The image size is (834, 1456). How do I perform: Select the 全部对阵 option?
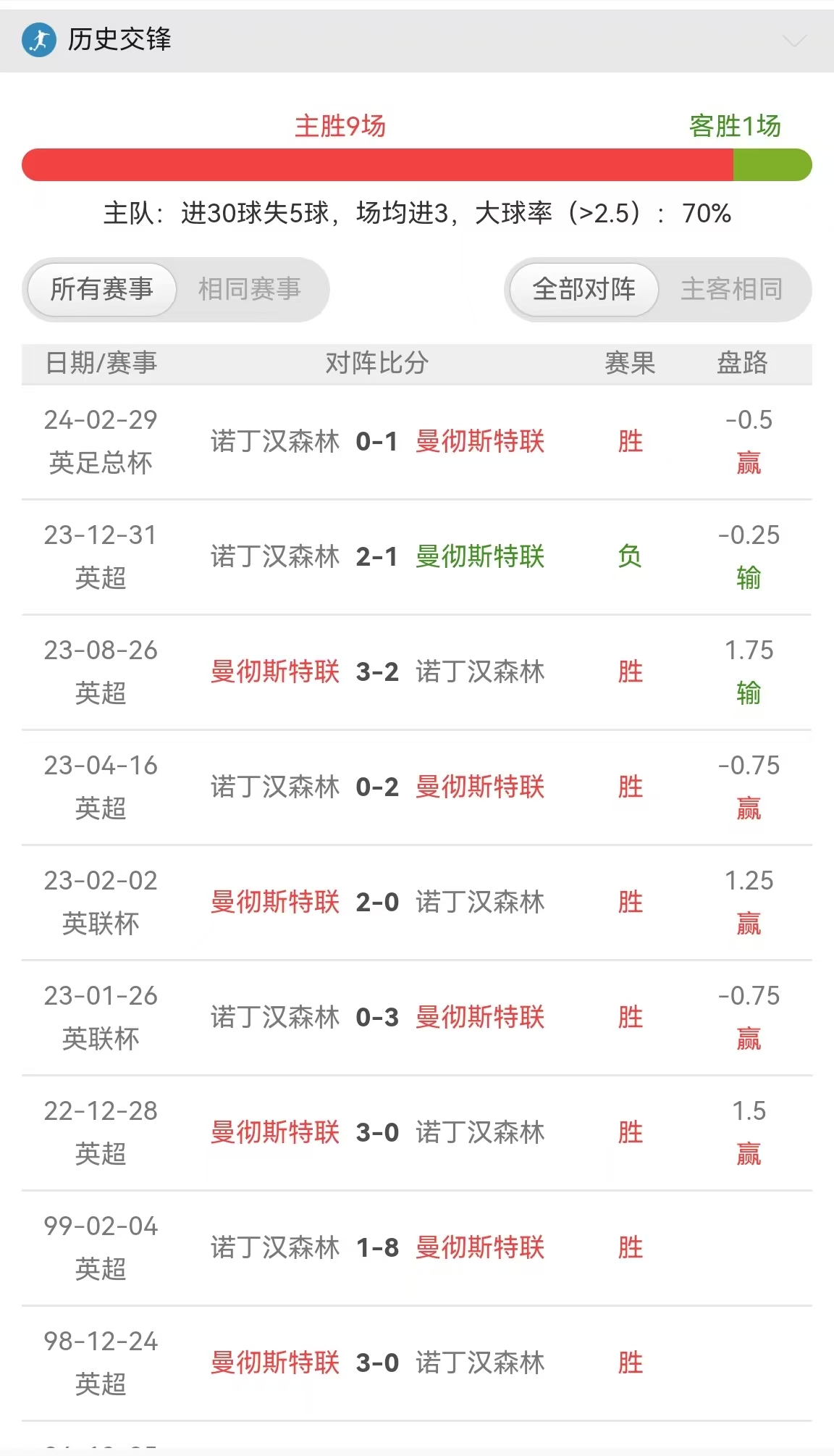tap(584, 289)
